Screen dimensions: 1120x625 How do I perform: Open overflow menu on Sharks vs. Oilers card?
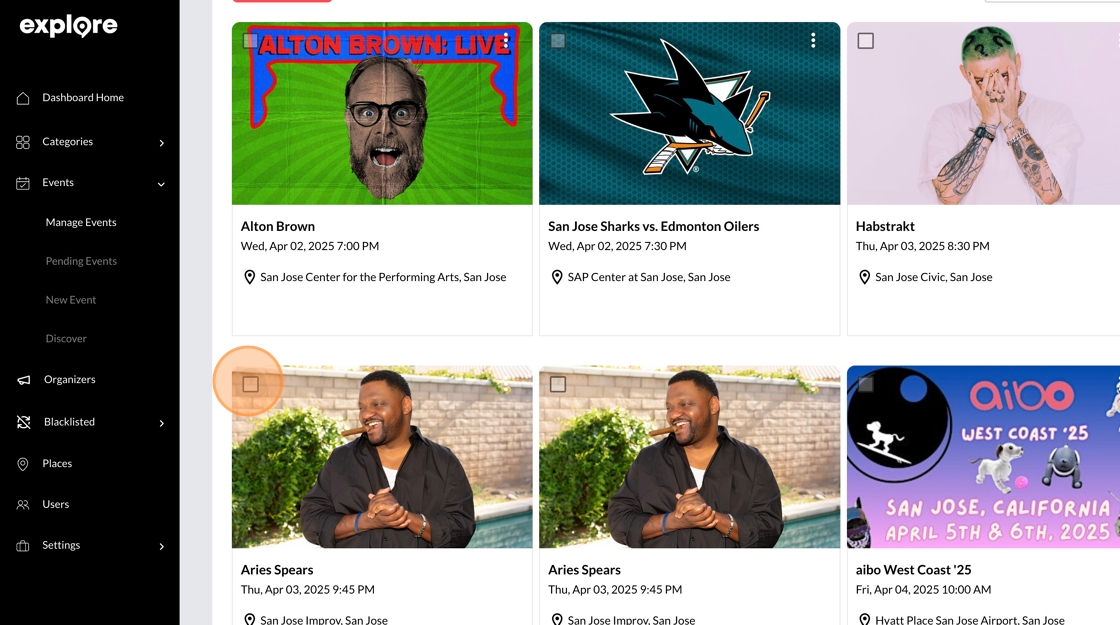(x=813, y=40)
